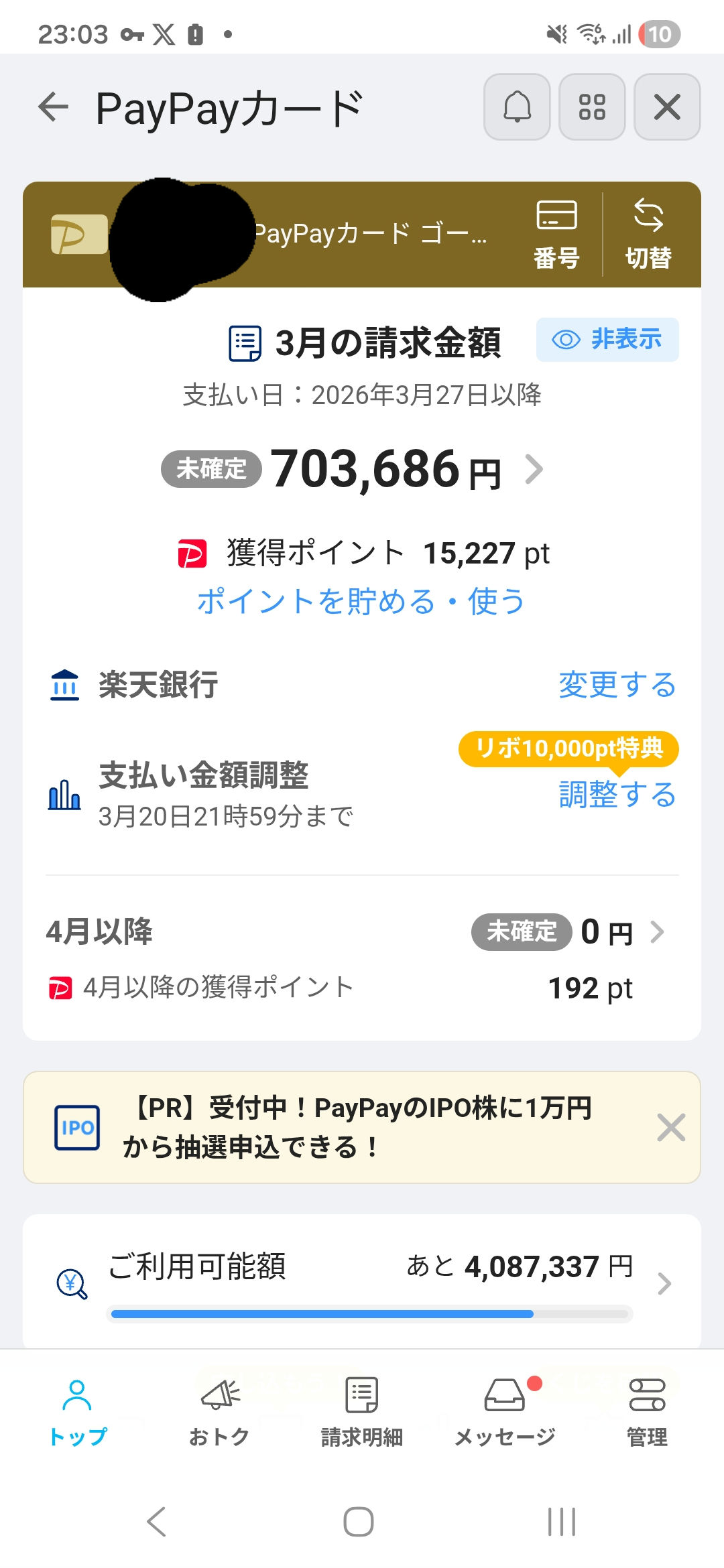This screenshot has height=1568, width=724.
Task: Open ポイントを貯める・使う link
Action: pos(361,601)
